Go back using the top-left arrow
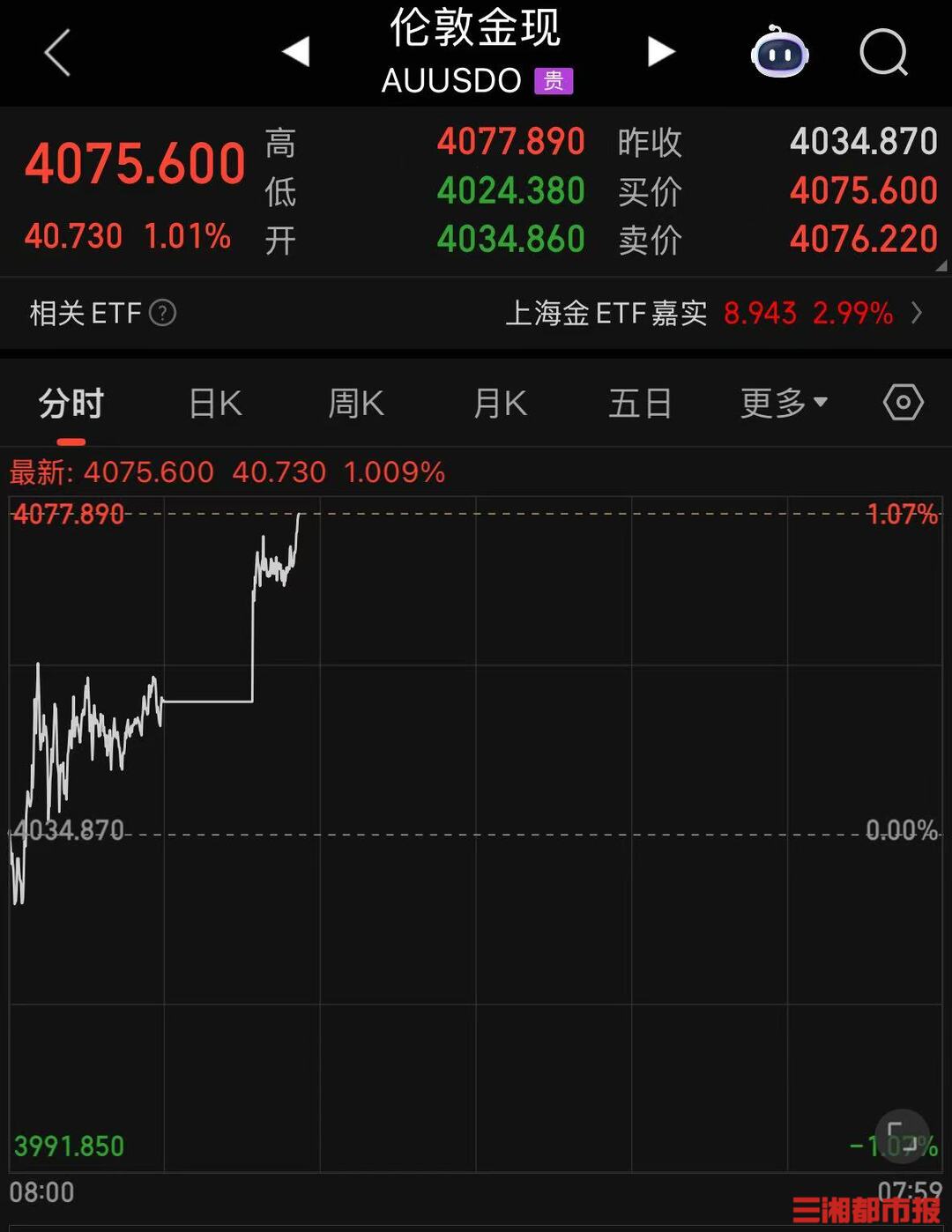Image resolution: width=952 pixels, height=1232 pixels. (57, 53)
